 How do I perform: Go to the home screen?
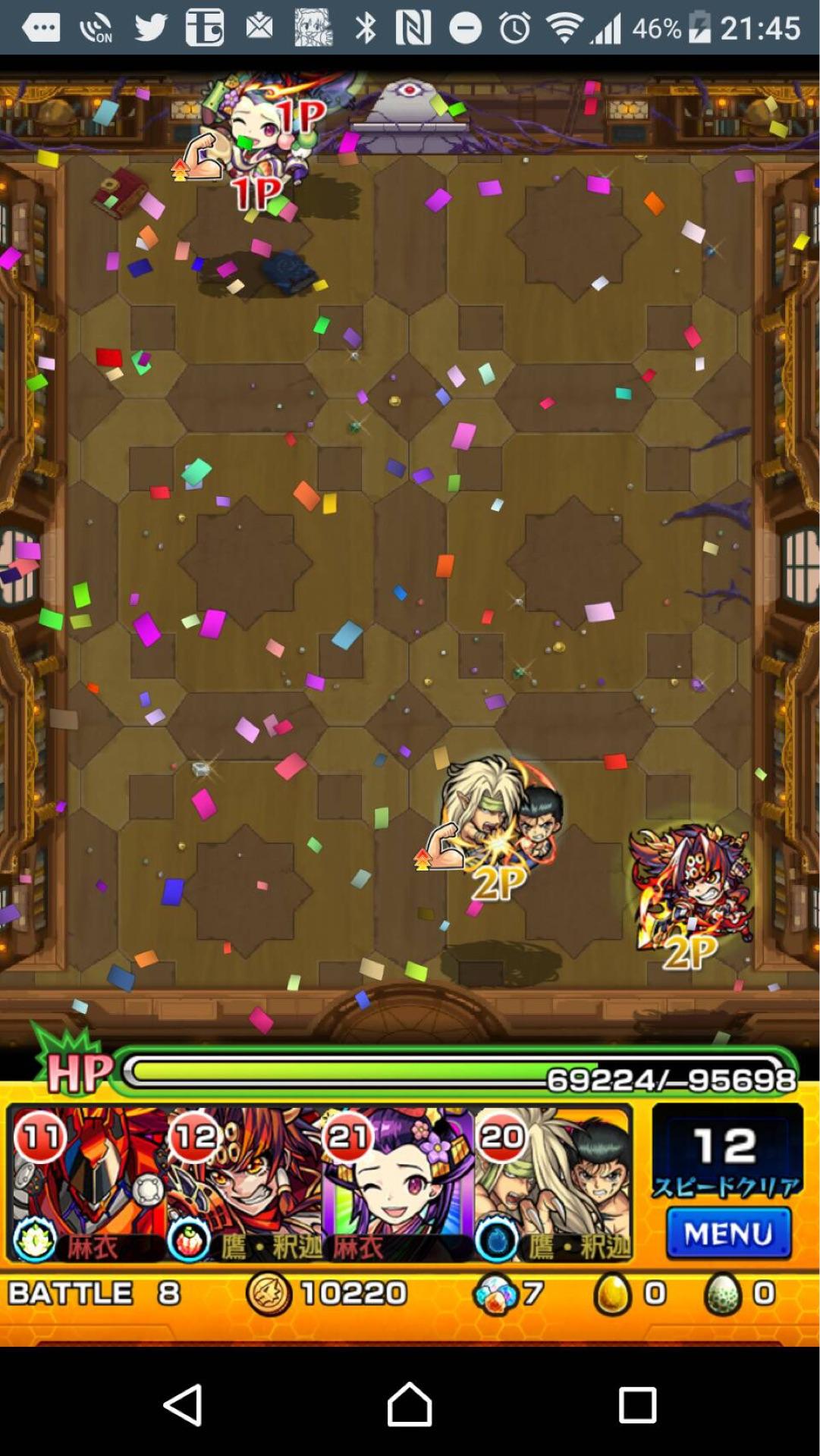pos(410,1404)
